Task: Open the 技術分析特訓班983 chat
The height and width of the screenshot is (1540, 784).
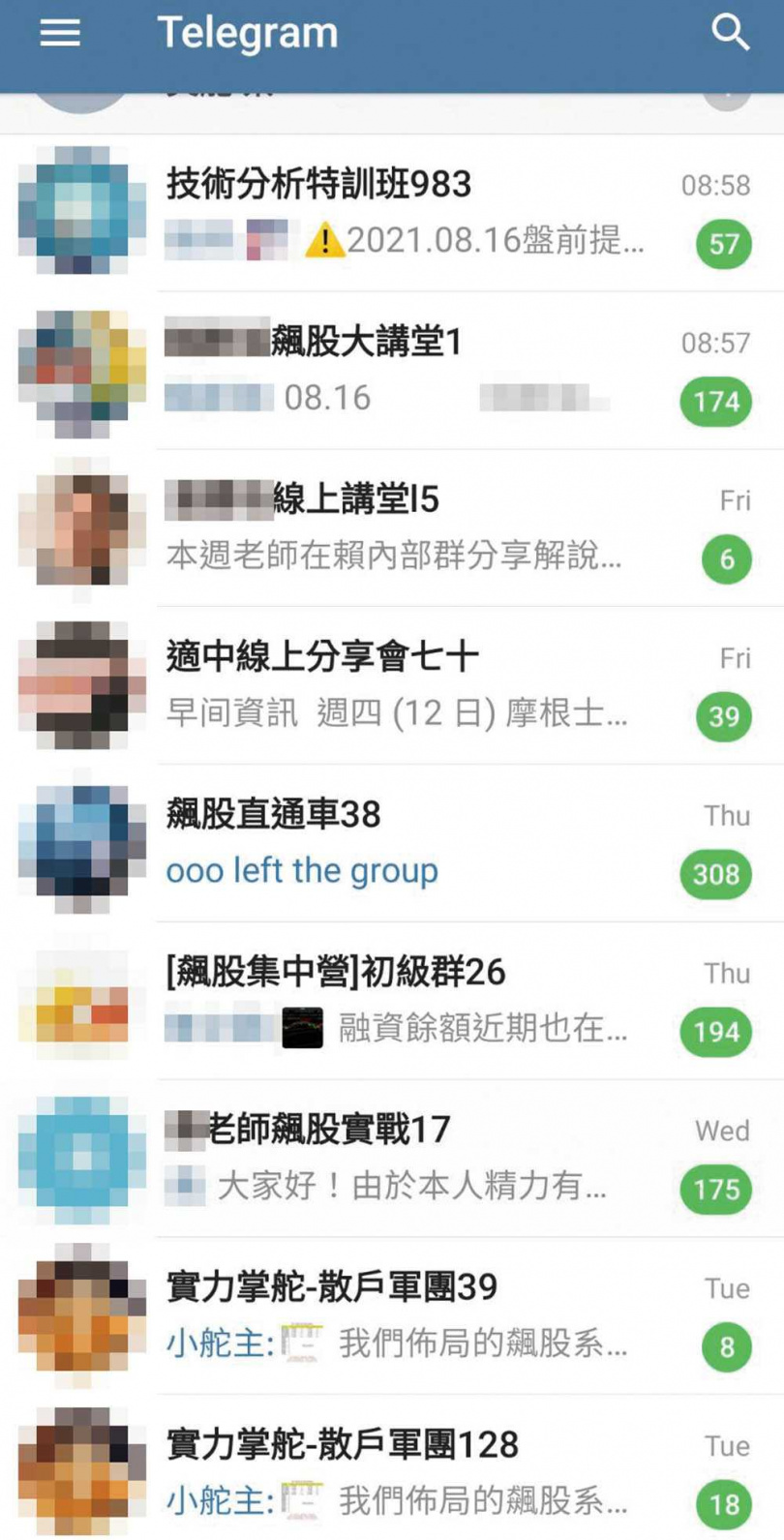Action: pos(407,212)
